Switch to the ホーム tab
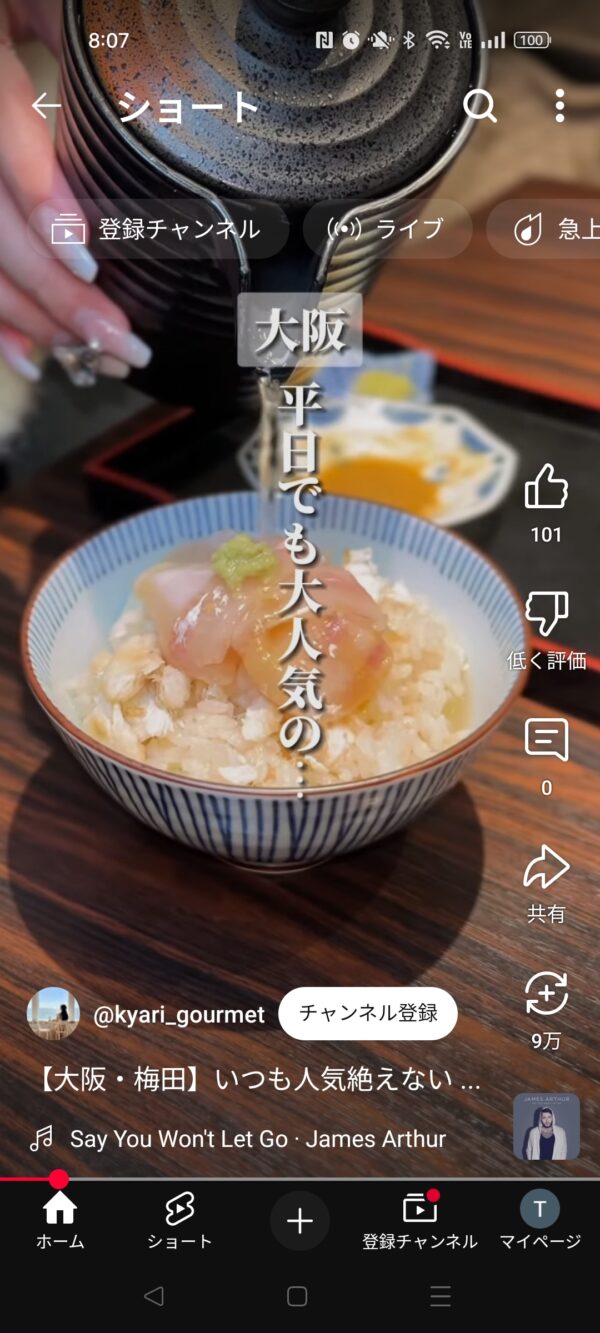Viewport: 600px width, 1333px height. click(x=60, y=1221)
